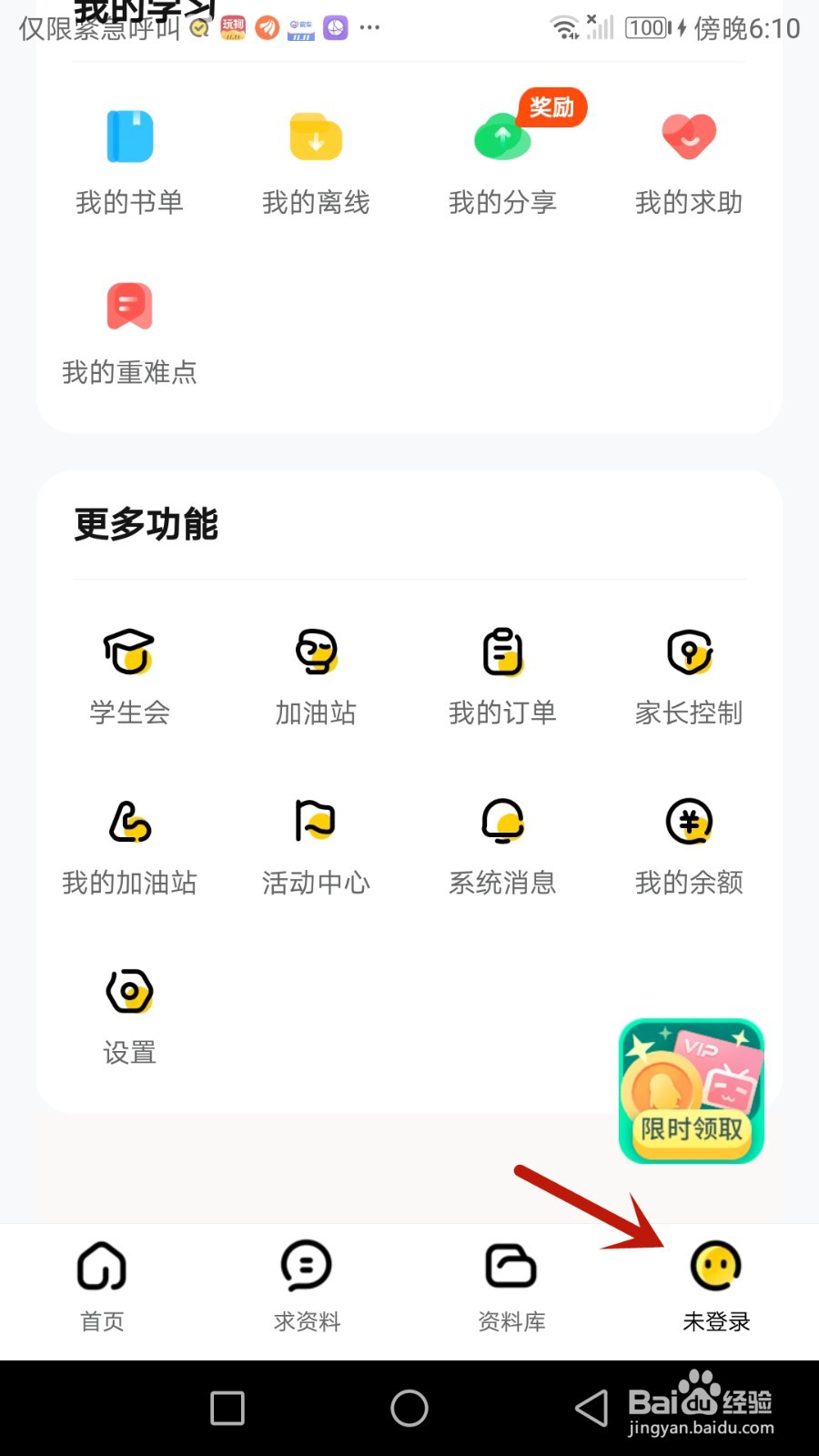Switch to the 求资料 tab

[307, 1285]
